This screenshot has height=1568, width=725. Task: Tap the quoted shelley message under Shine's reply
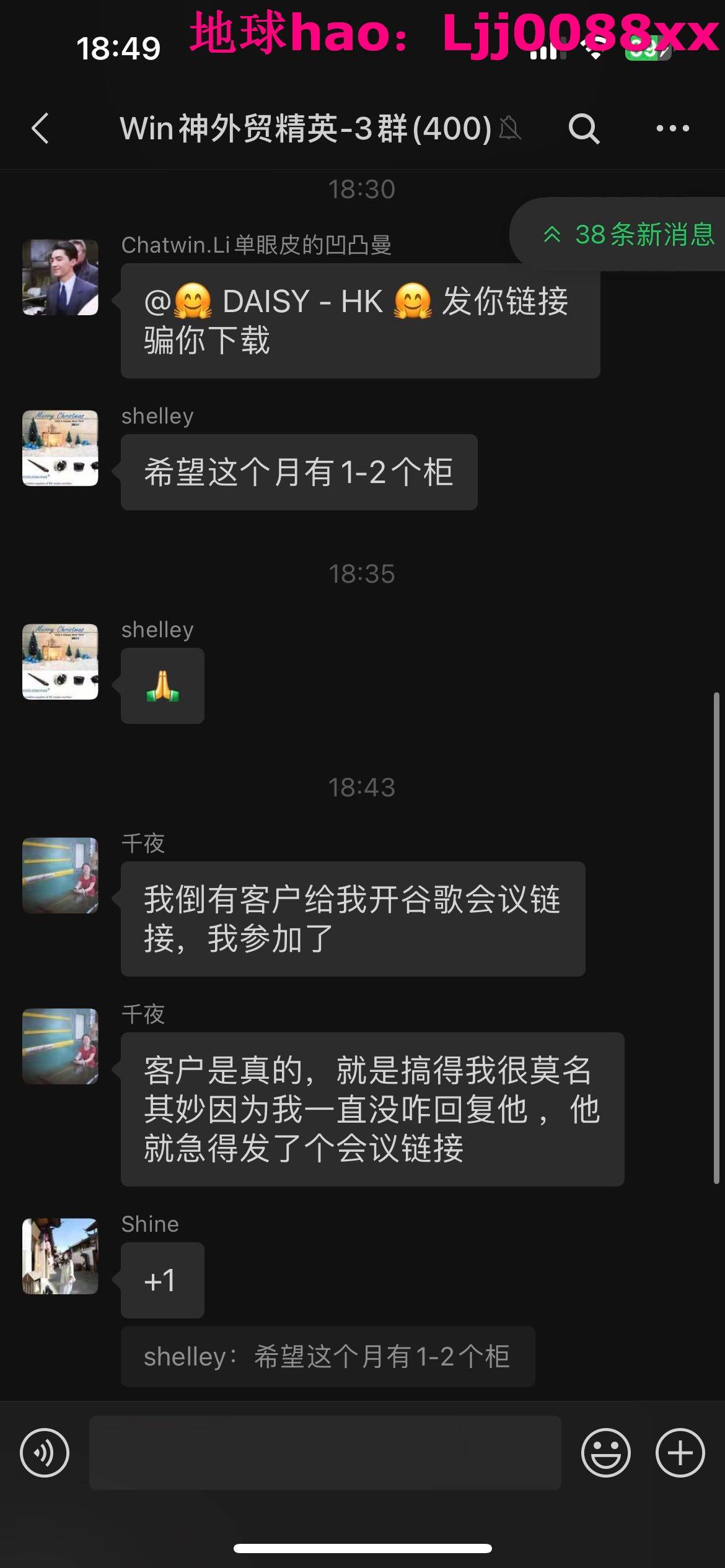point(327,1357)
